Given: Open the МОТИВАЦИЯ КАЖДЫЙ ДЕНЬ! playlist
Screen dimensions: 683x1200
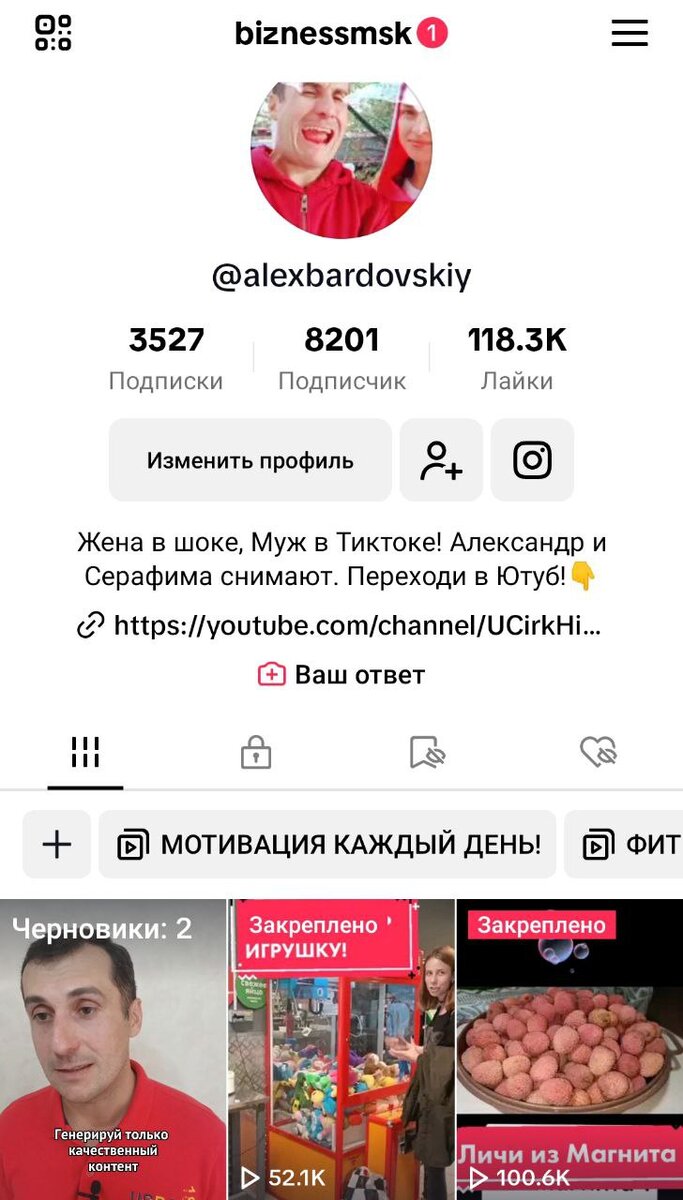Looking at the screenshot, I should (327, 845).
